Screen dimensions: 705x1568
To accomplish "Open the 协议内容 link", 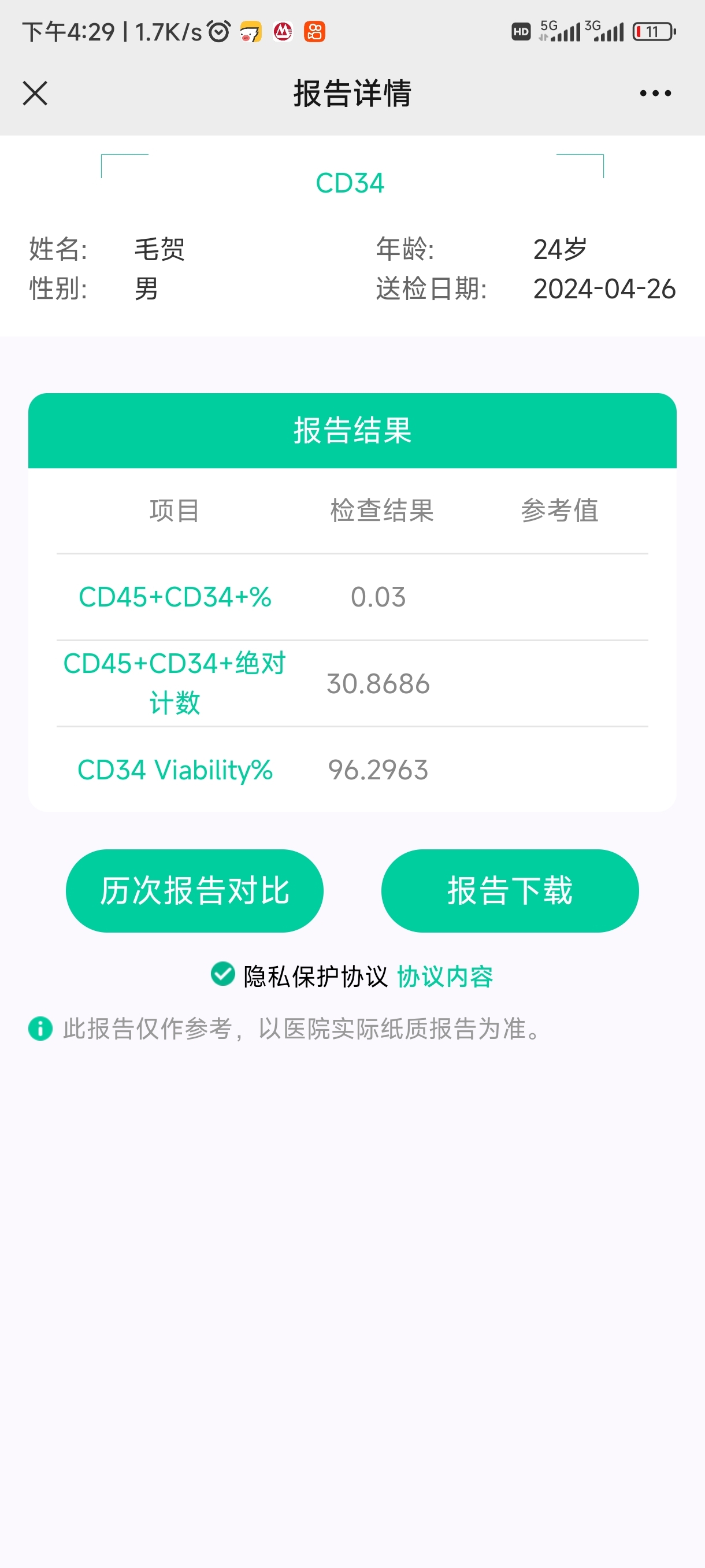I will [444, 977].
